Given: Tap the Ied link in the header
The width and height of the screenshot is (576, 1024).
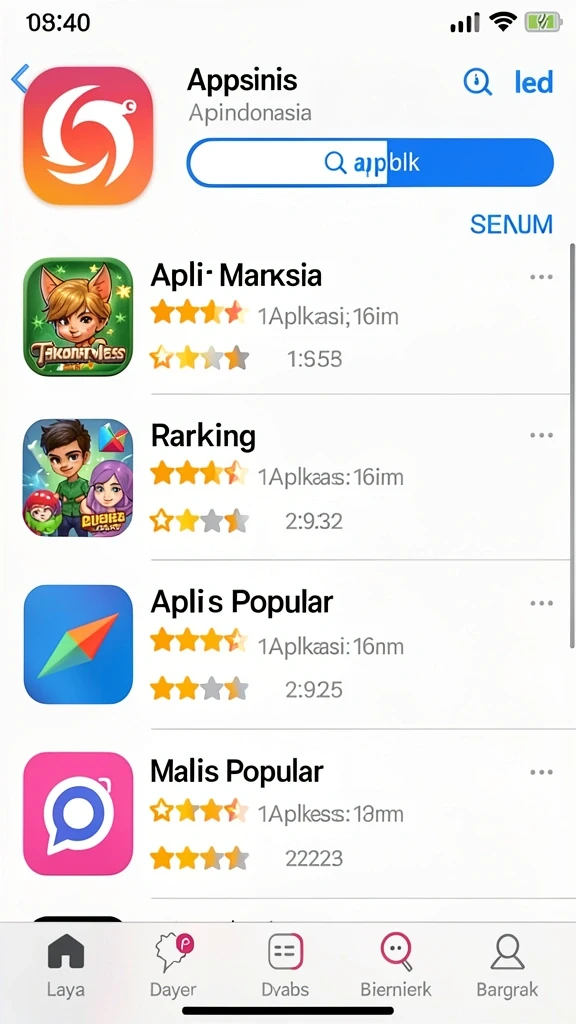Looking at the screenshot, I should point(534,82).
